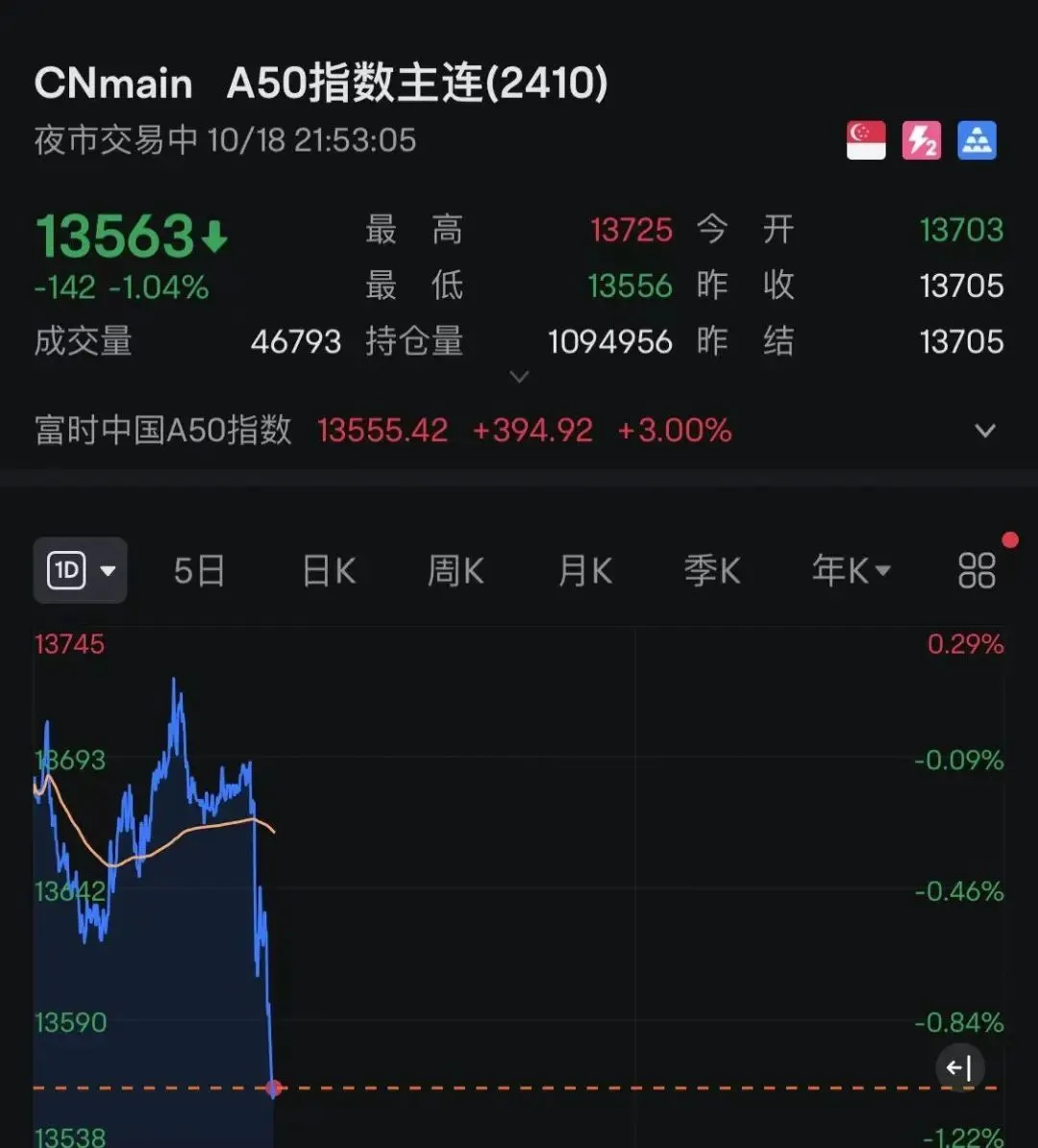Tap the blue pyramid icon
This screenshot has height=1148, width=1038.
pos(977,141)
